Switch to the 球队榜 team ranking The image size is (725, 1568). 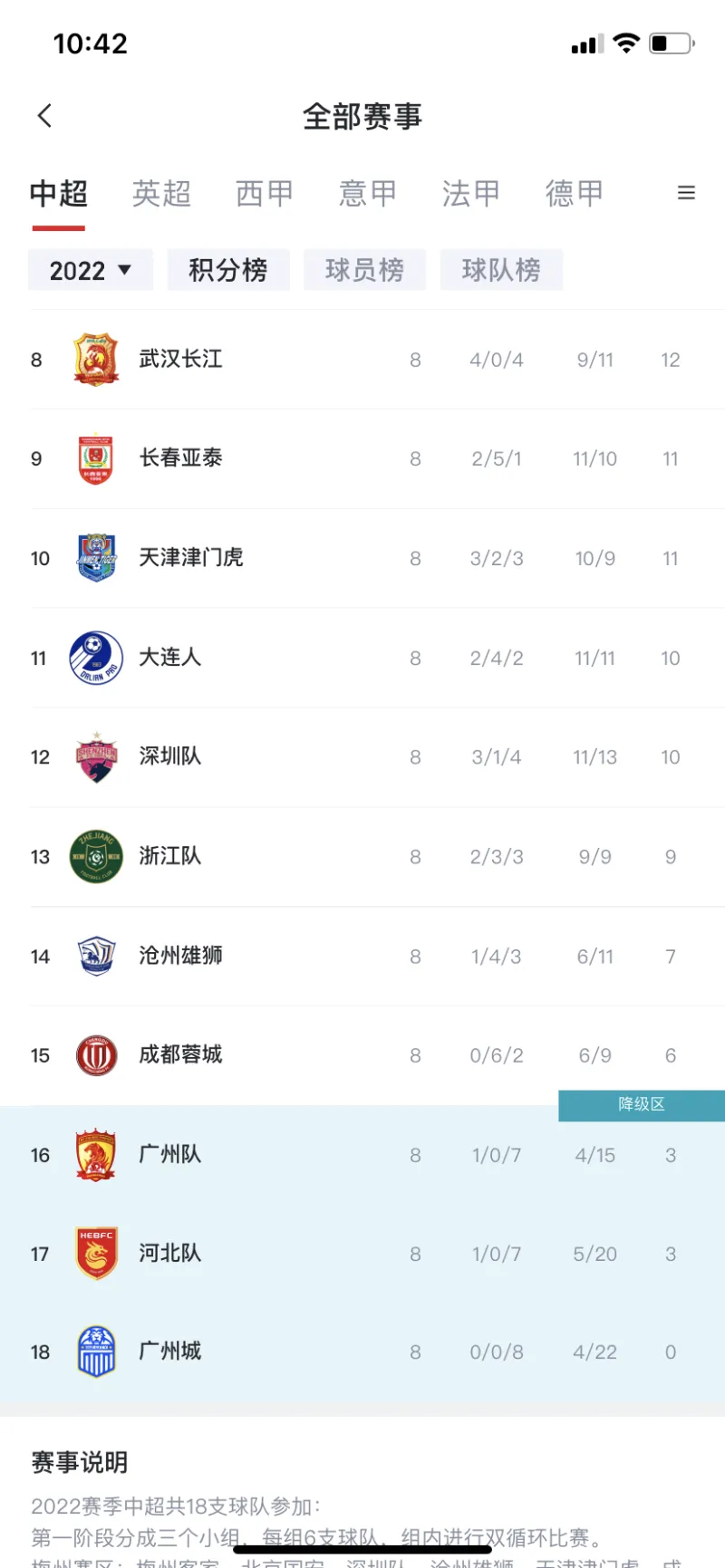point(501,270)
